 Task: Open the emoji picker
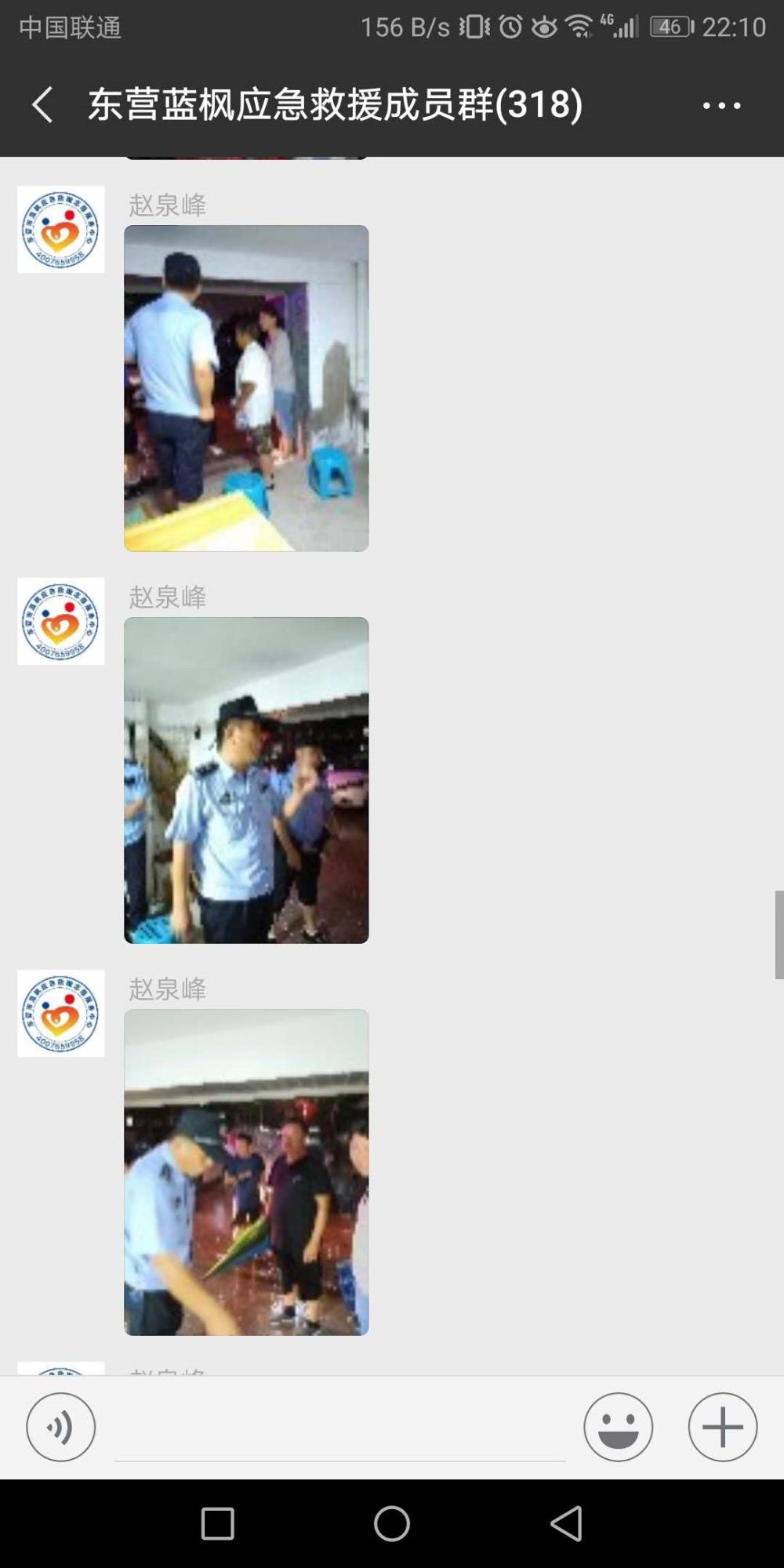point(618,1427)
